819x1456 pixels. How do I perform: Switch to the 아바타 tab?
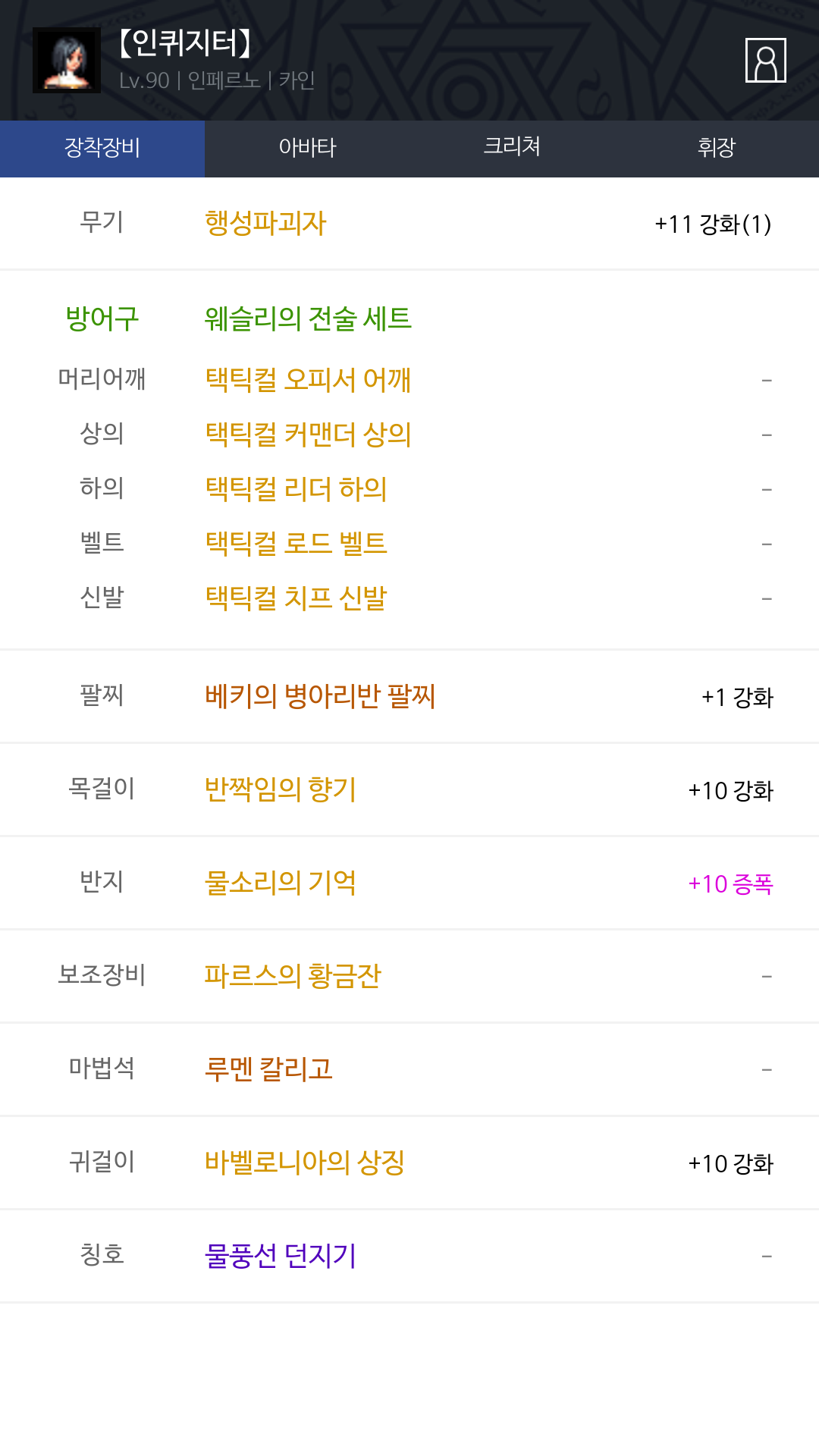point(307,149)
